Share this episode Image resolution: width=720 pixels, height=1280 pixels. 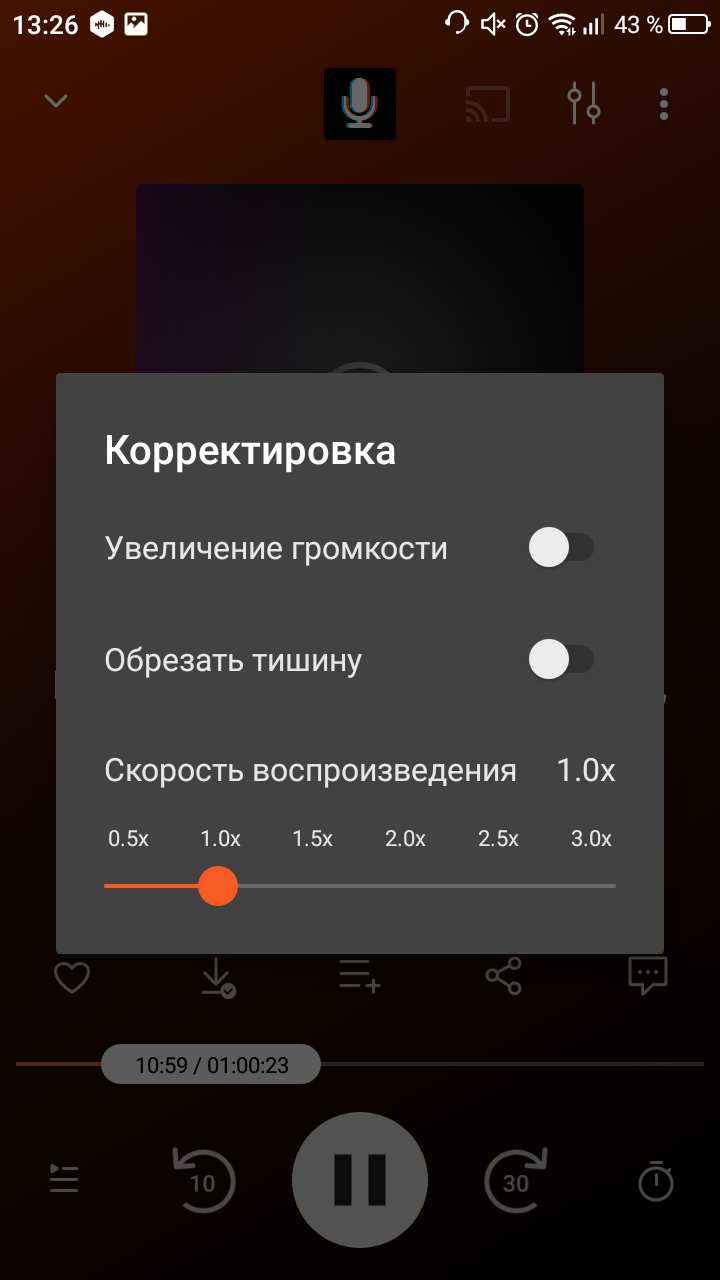(503, 976)
